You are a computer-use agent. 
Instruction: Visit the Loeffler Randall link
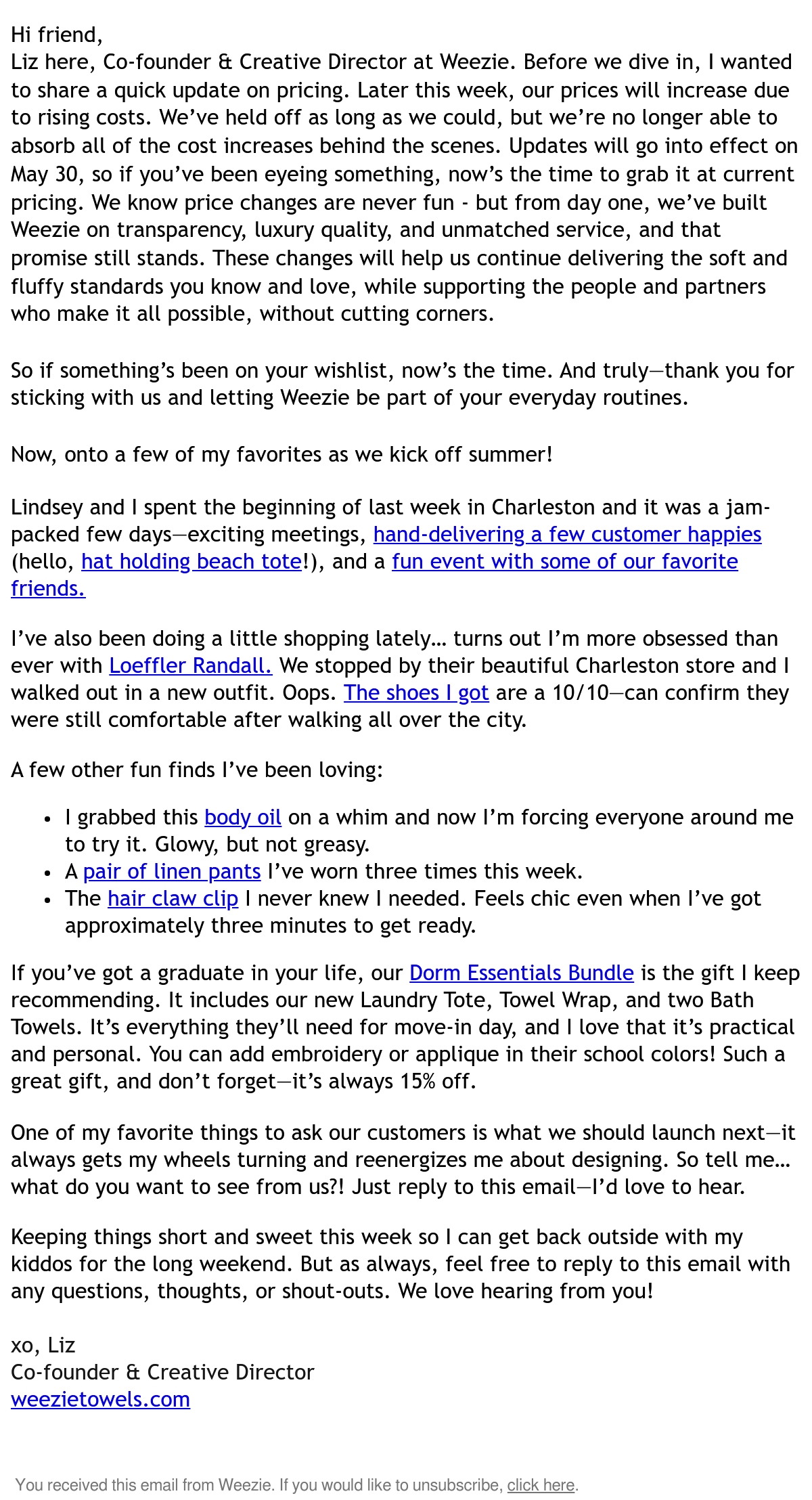click(191, 665)
